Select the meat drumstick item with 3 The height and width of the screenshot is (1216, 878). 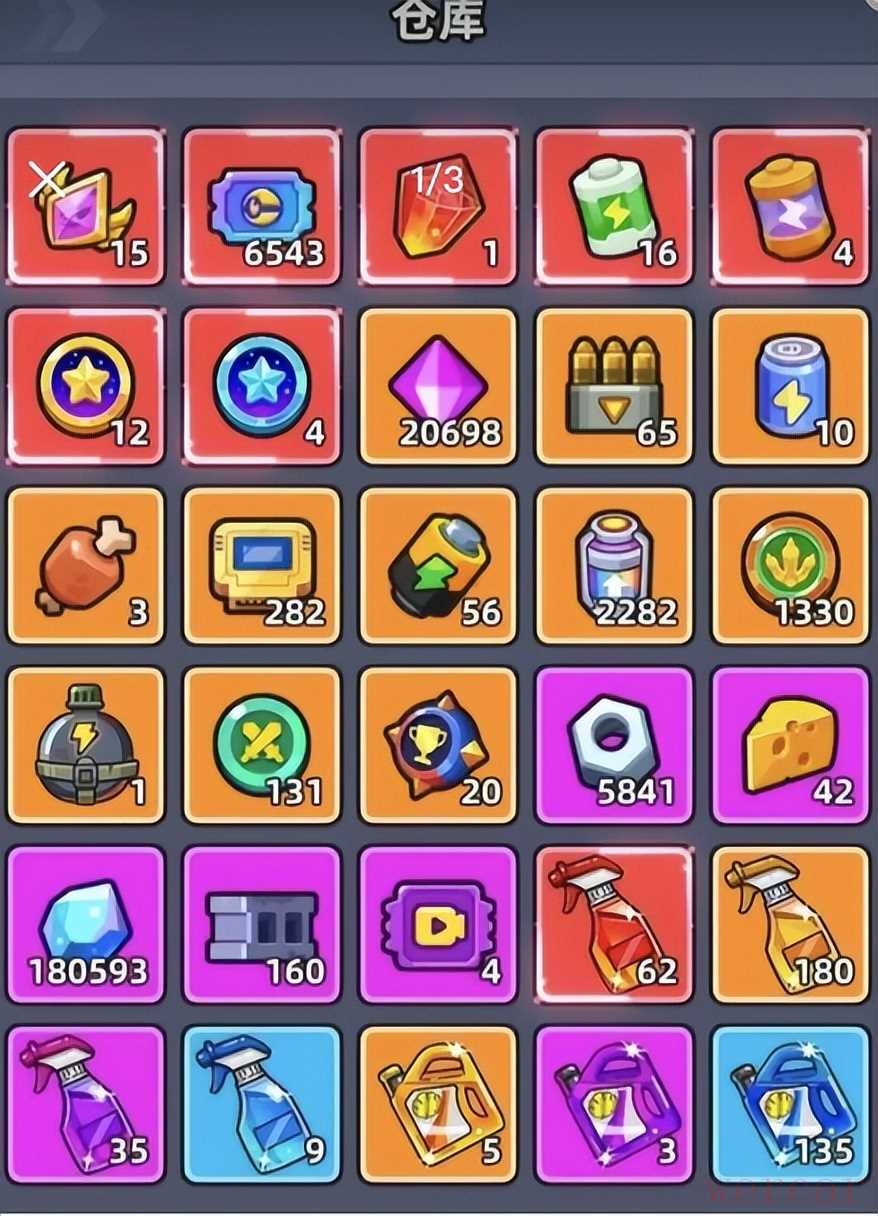(x=85, y=566)
